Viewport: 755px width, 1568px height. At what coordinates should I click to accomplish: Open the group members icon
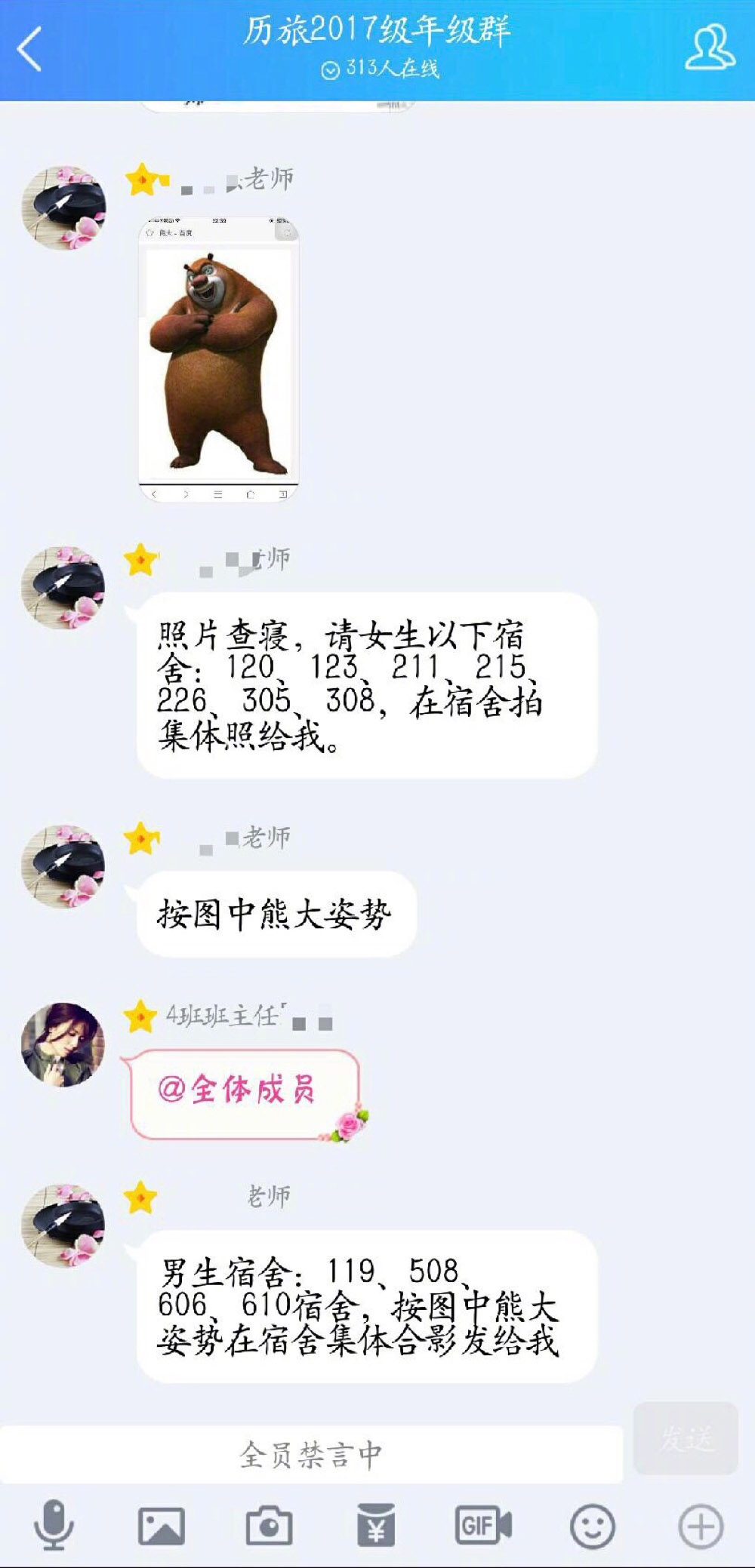709,48
